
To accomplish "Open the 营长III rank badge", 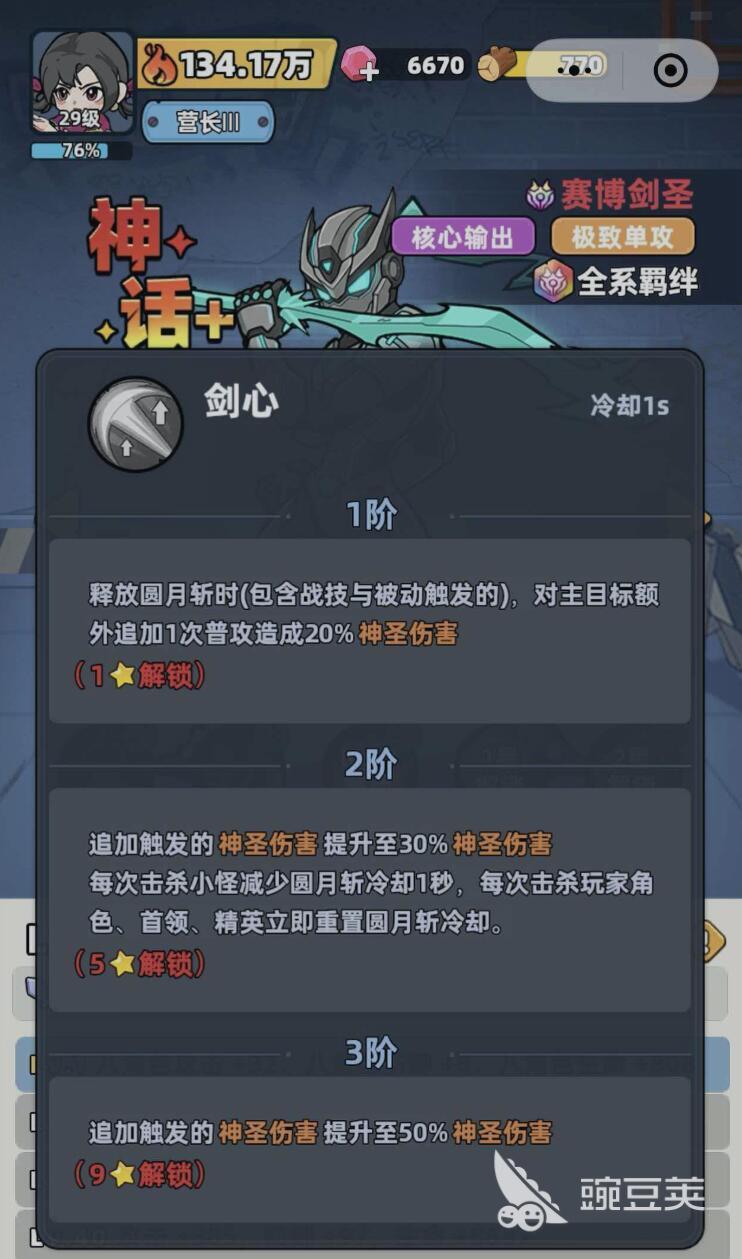I will click(x=208, y=124).
